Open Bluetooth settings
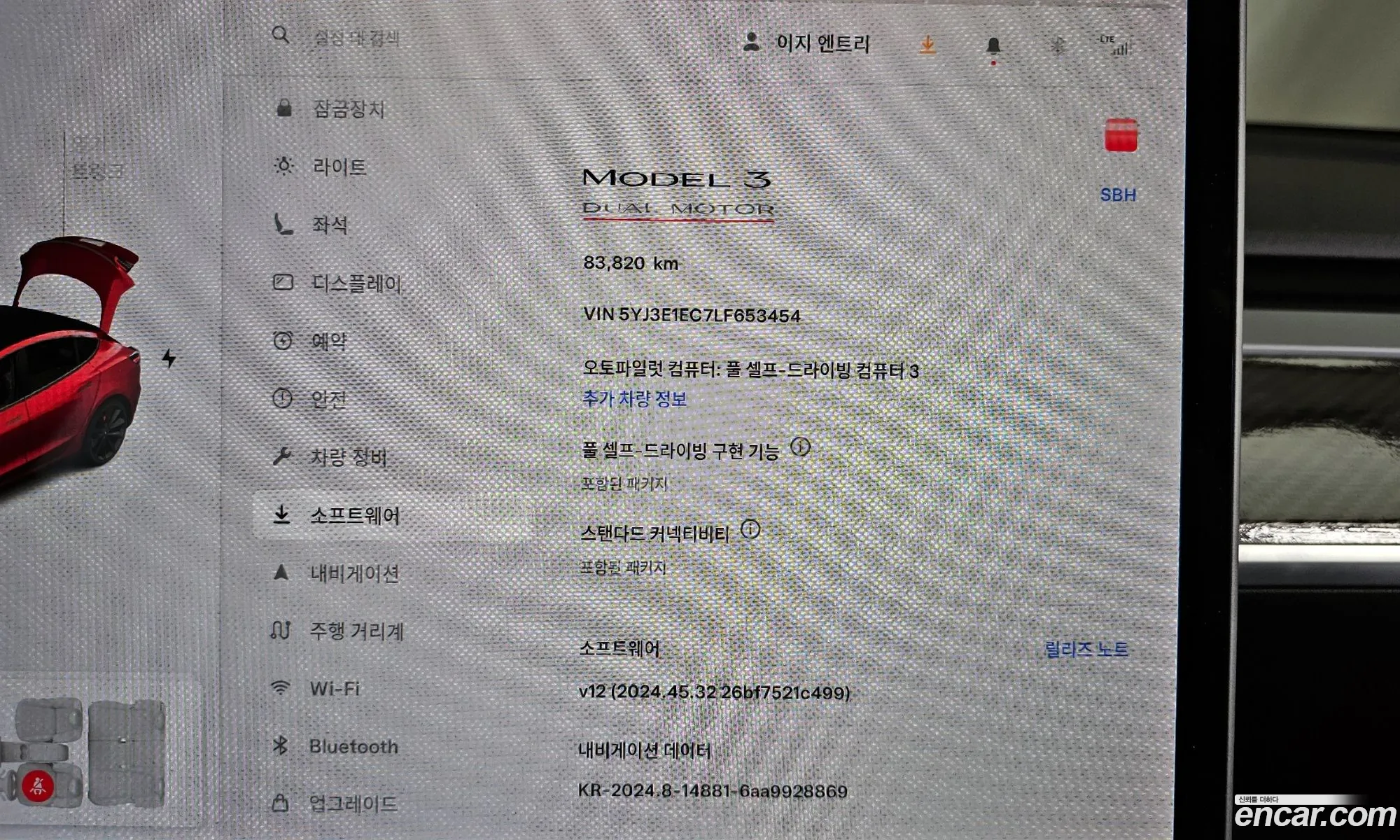This screenshot has width=1400, height=840. coord(353,746)
